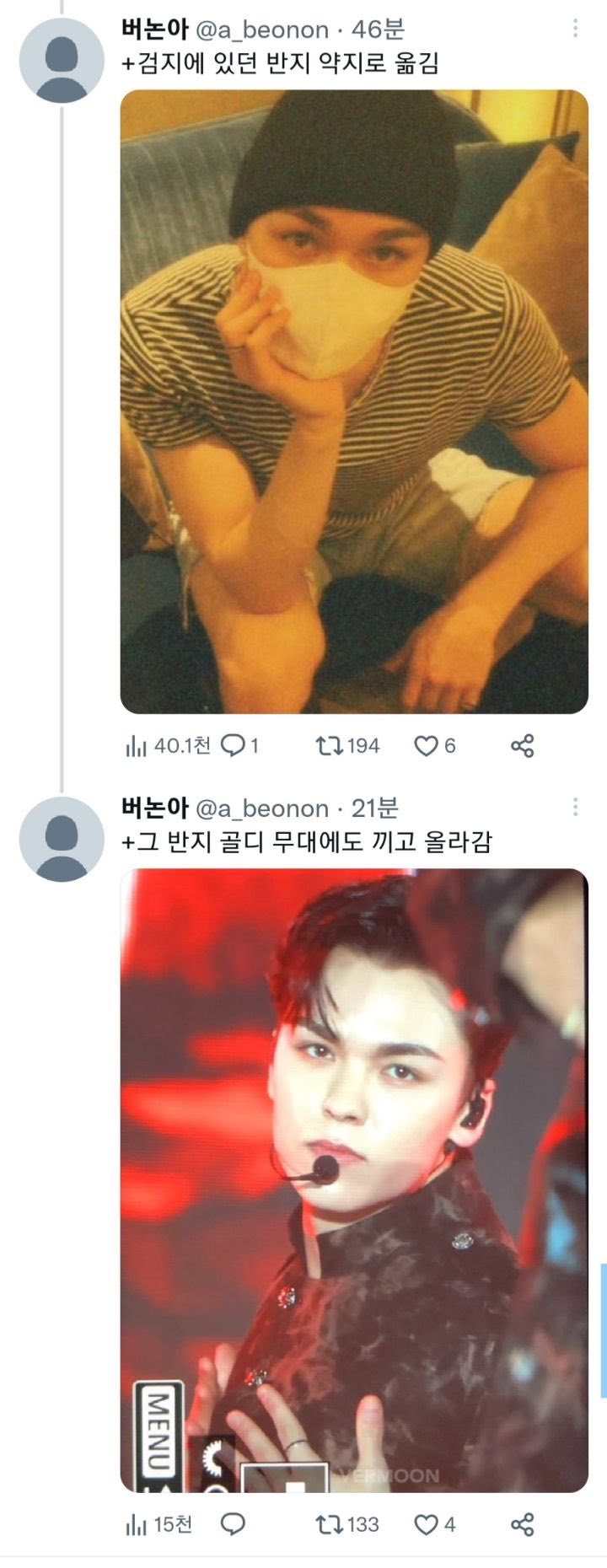Screen dimensions: 607x1568
Task: Retweet the tweet with 133 retweets
Action: [x=347, y=1524]
